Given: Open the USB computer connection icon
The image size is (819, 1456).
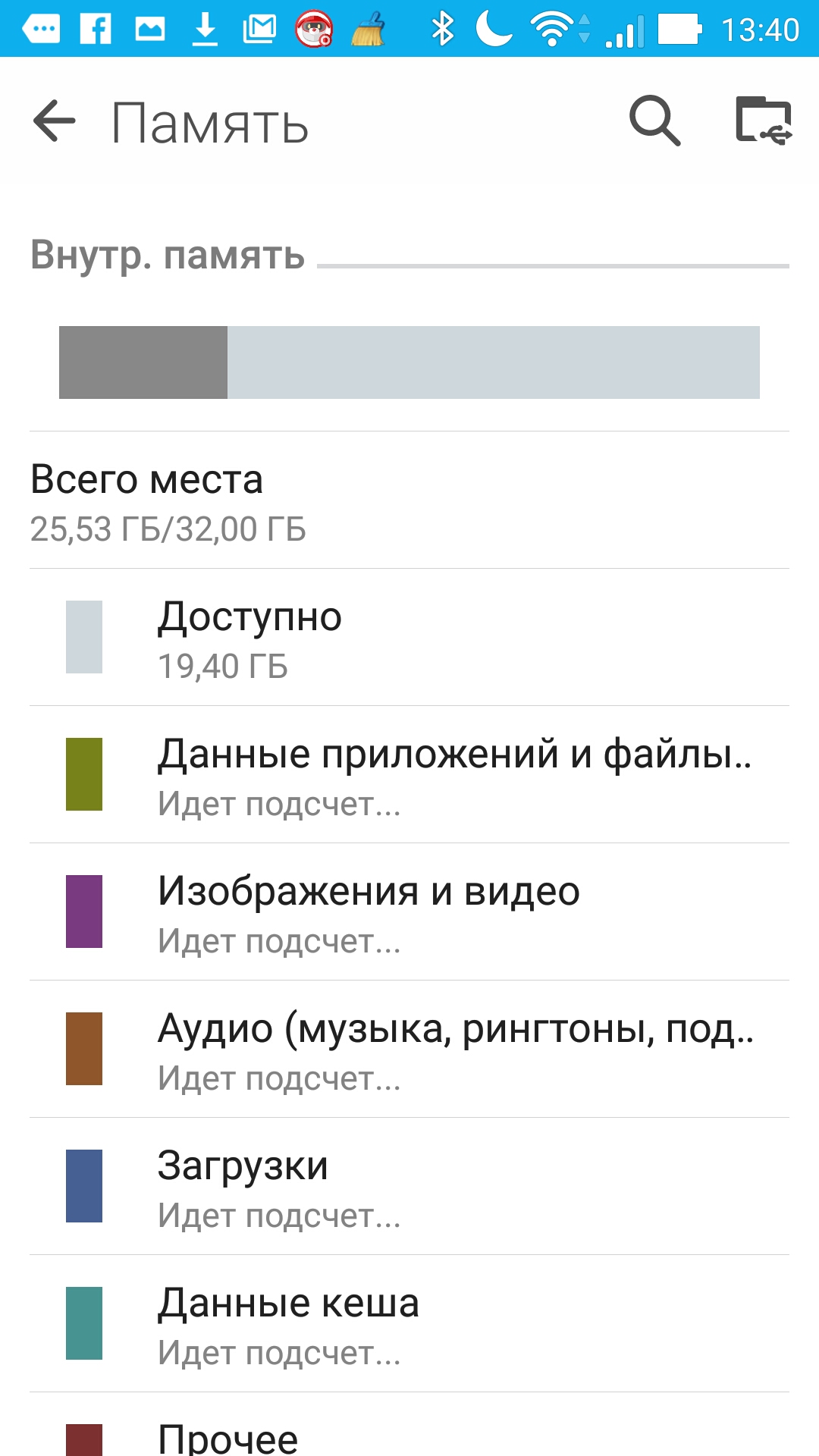Looking at the screenshot, I should 764,121.
